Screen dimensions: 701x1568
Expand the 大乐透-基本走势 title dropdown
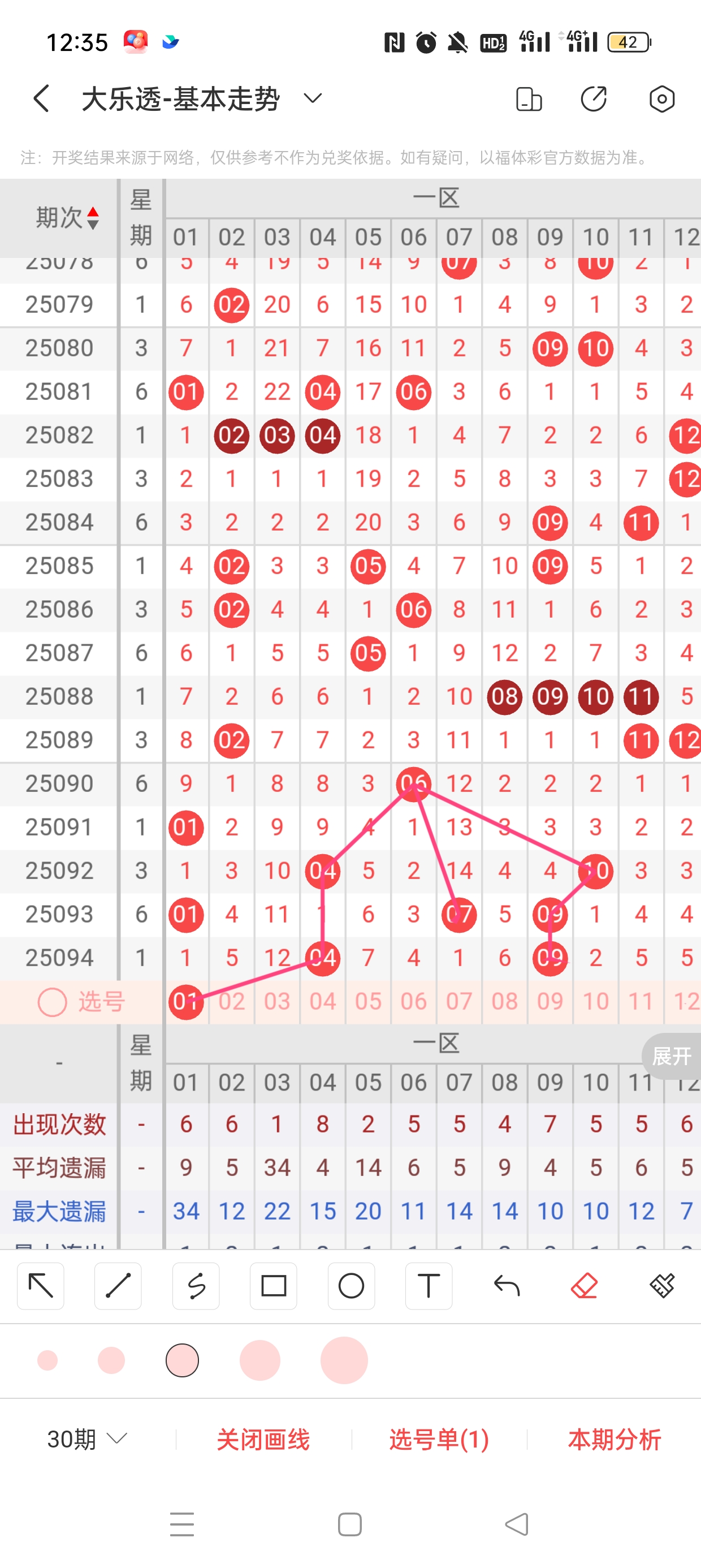tap(312, 98)
